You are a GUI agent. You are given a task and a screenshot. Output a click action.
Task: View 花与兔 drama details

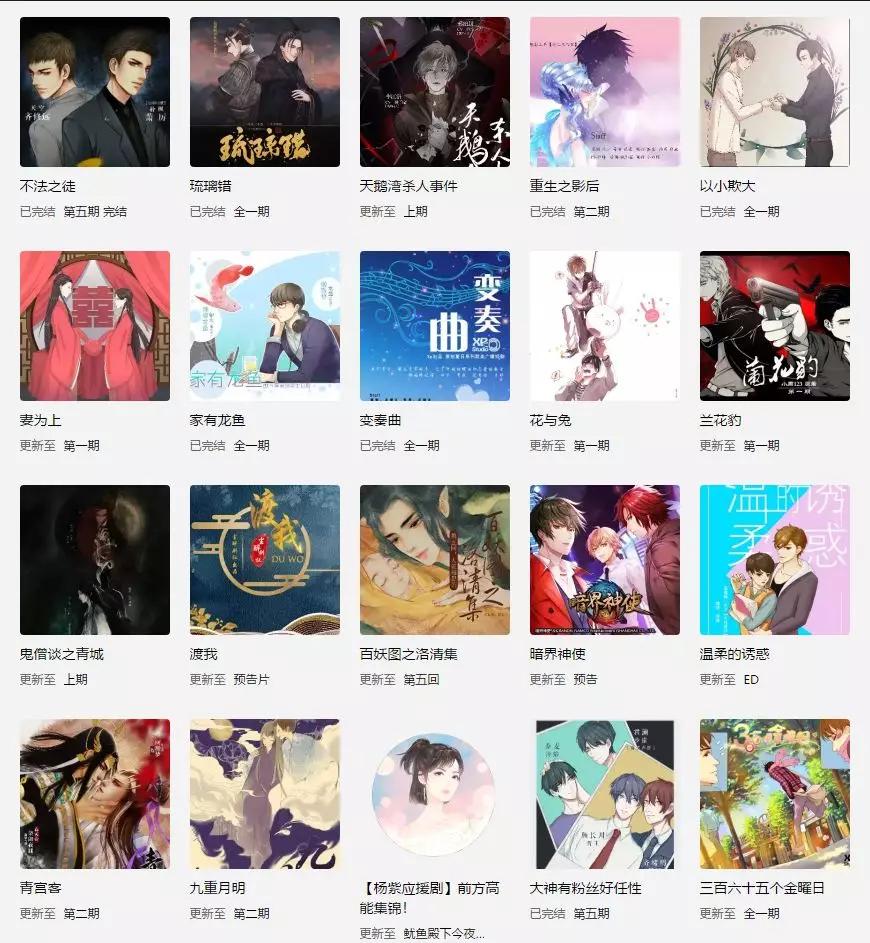(x=605, y=326)
